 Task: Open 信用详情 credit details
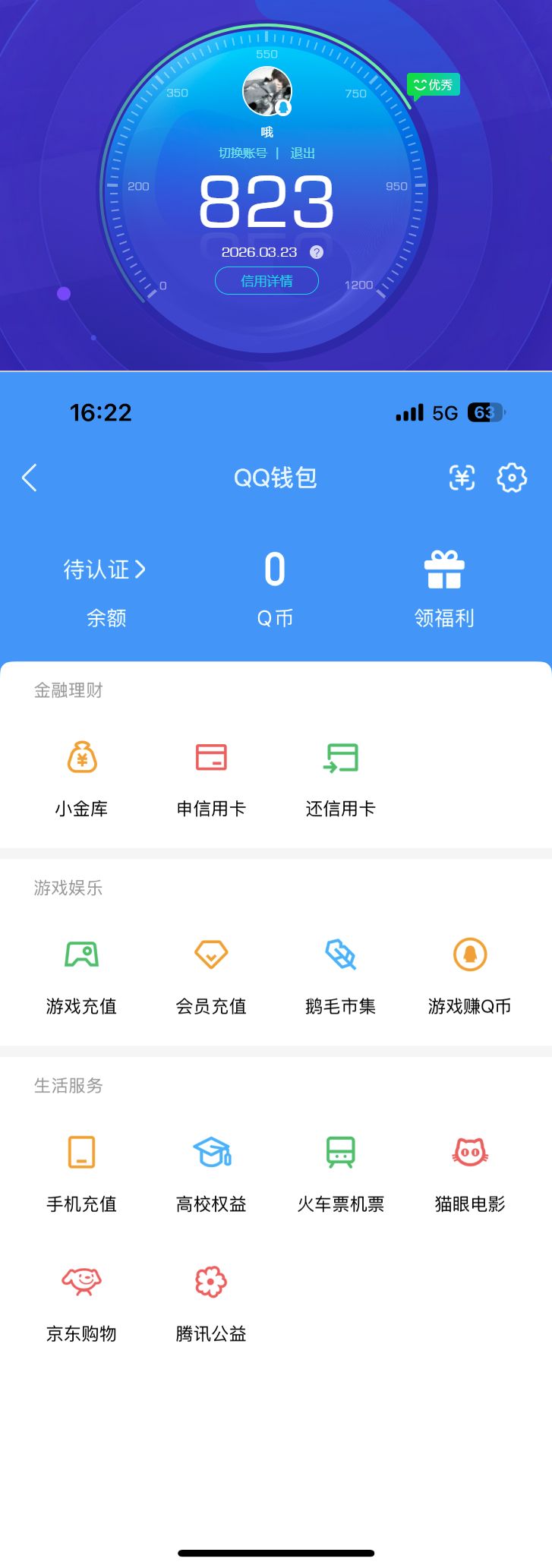pos(266,280)
